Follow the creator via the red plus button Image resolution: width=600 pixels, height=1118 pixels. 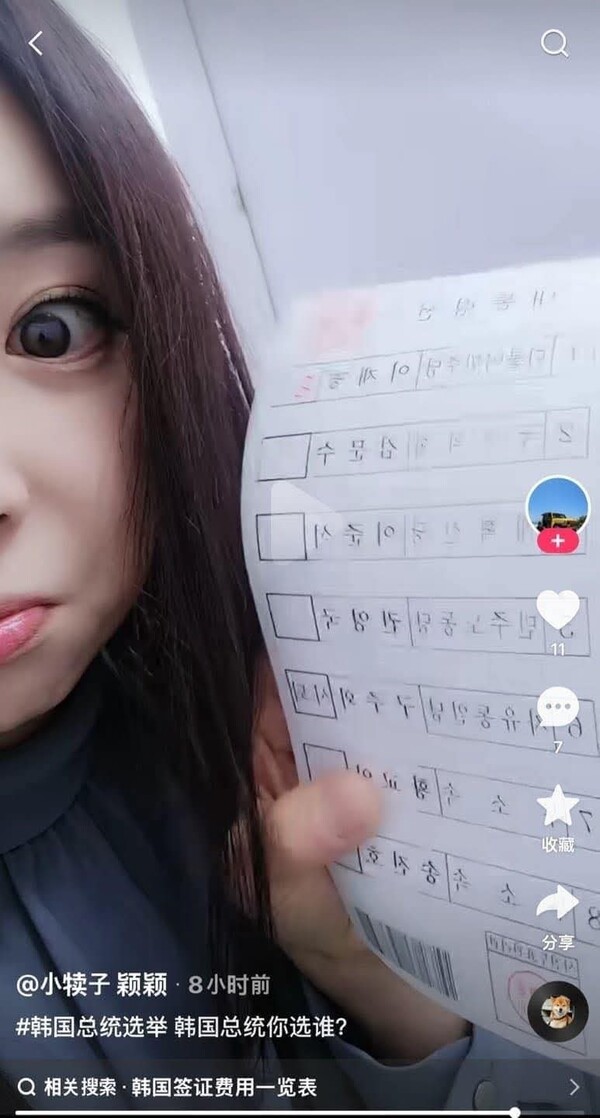(x=557, y=542)
